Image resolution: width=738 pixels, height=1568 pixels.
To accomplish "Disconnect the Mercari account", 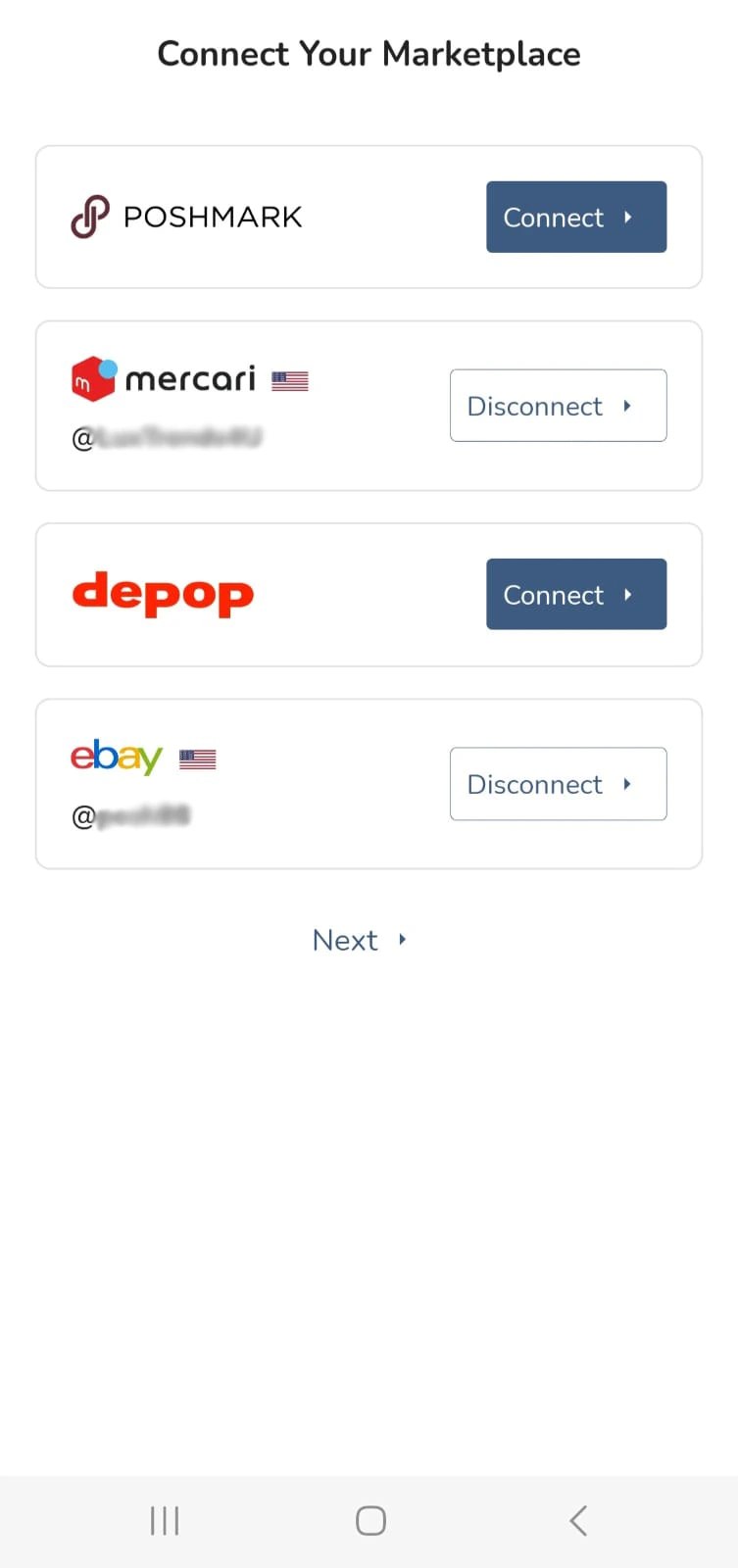I will point(559,406).
